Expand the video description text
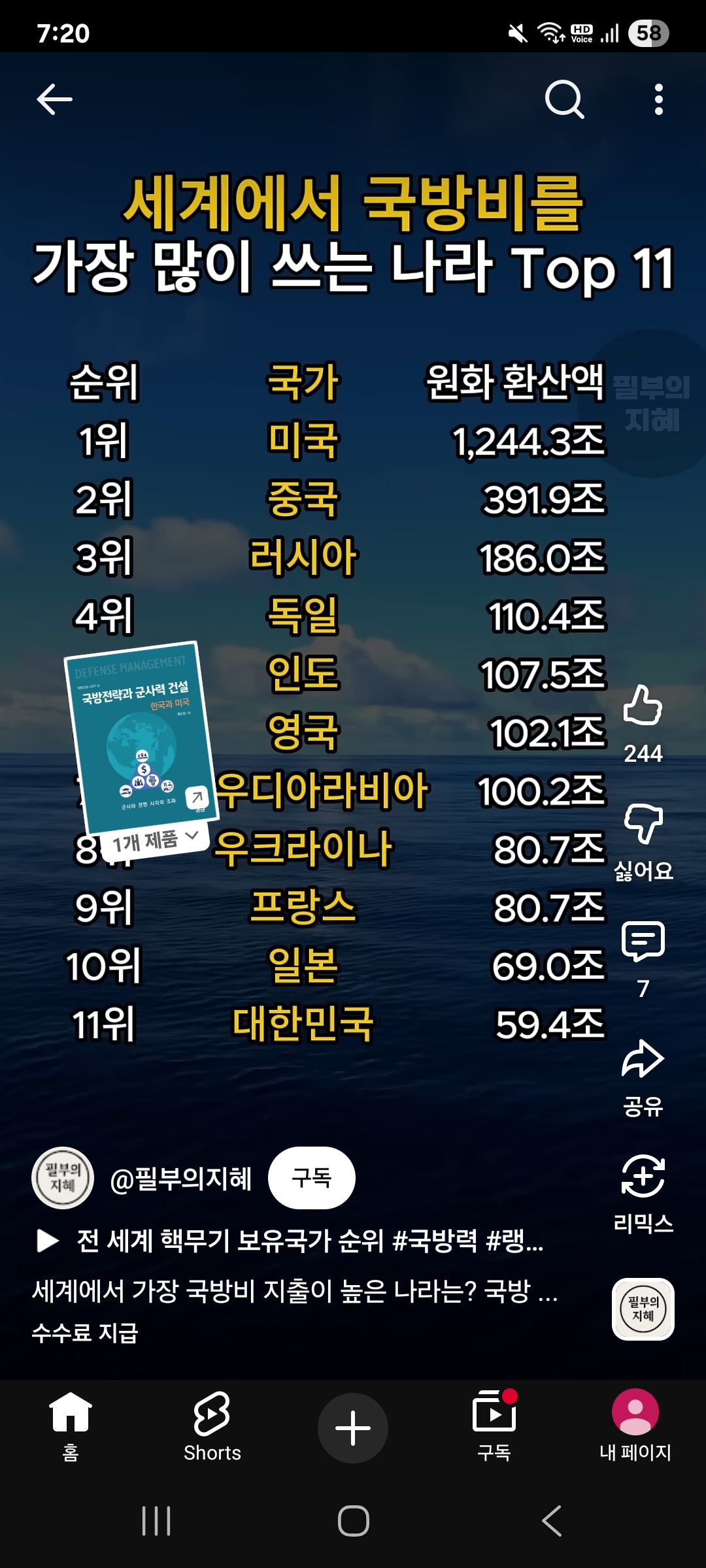Screen dimensions: 706x1568 click(x=294, y=1291)
